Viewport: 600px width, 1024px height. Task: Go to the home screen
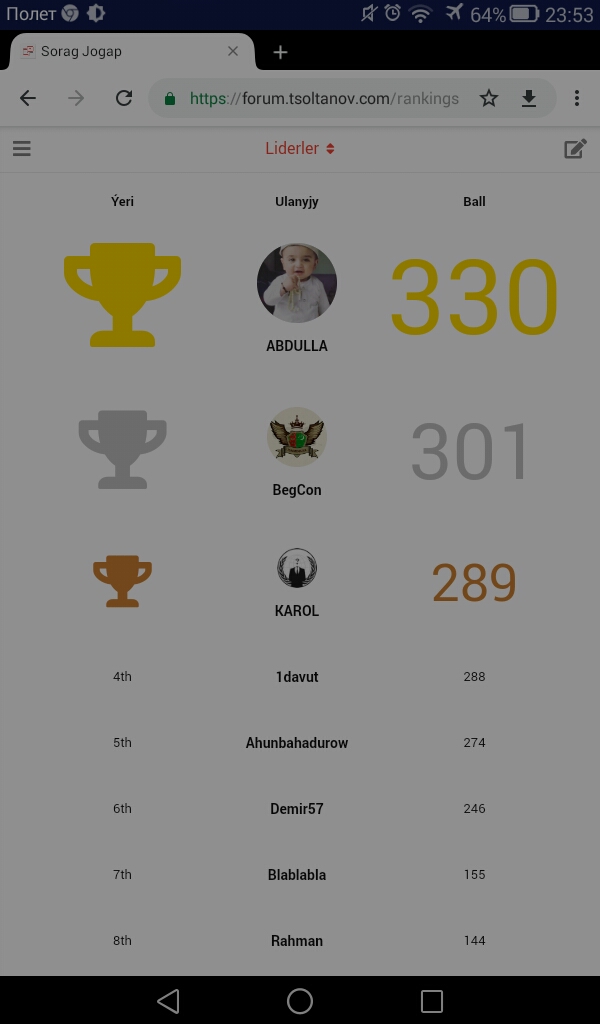pyautogui.click(x=300, y=1001)
